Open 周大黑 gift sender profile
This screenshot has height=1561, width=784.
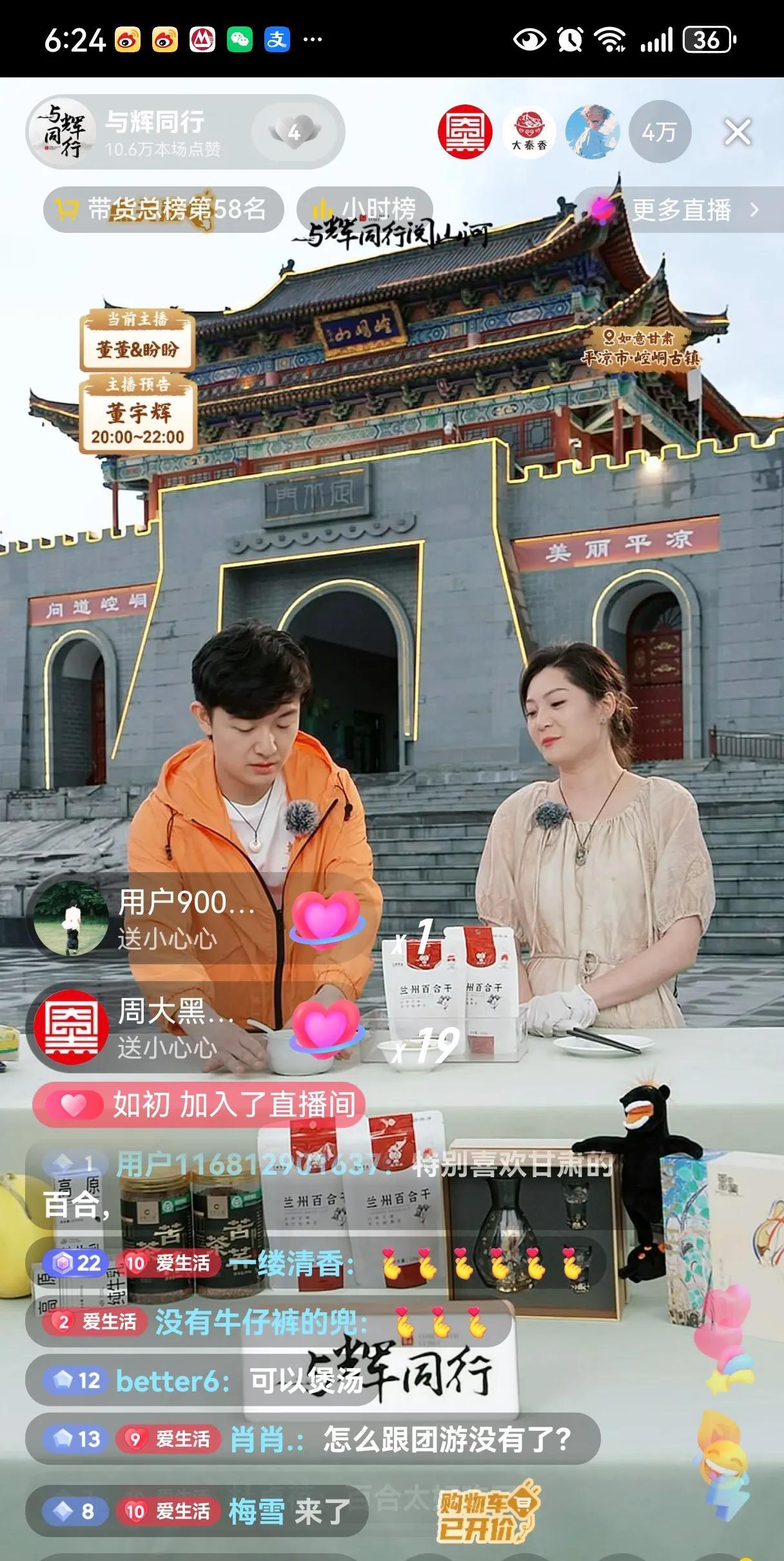(71, 1026)
